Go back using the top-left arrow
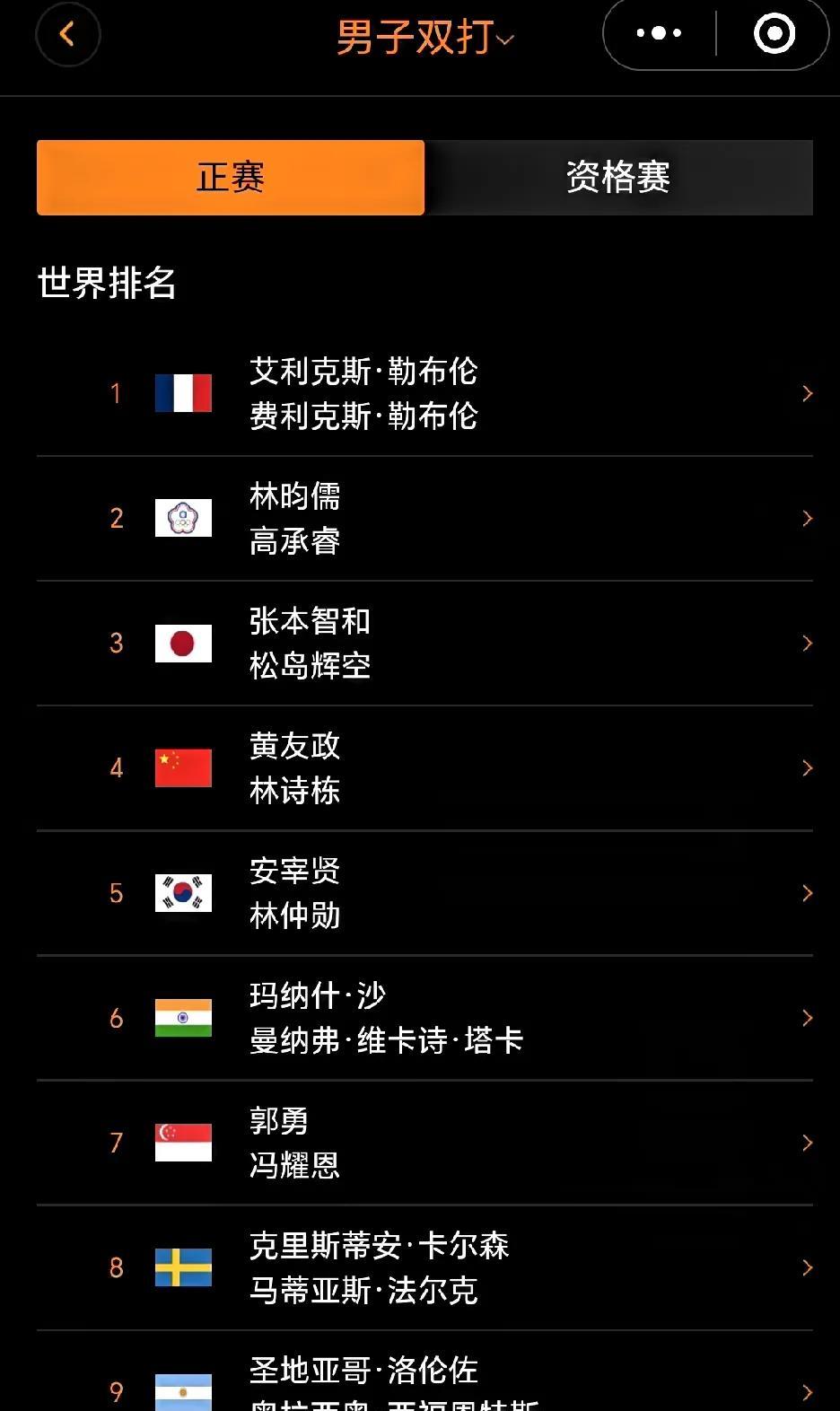840x1411 pixels. coord(67,35)
